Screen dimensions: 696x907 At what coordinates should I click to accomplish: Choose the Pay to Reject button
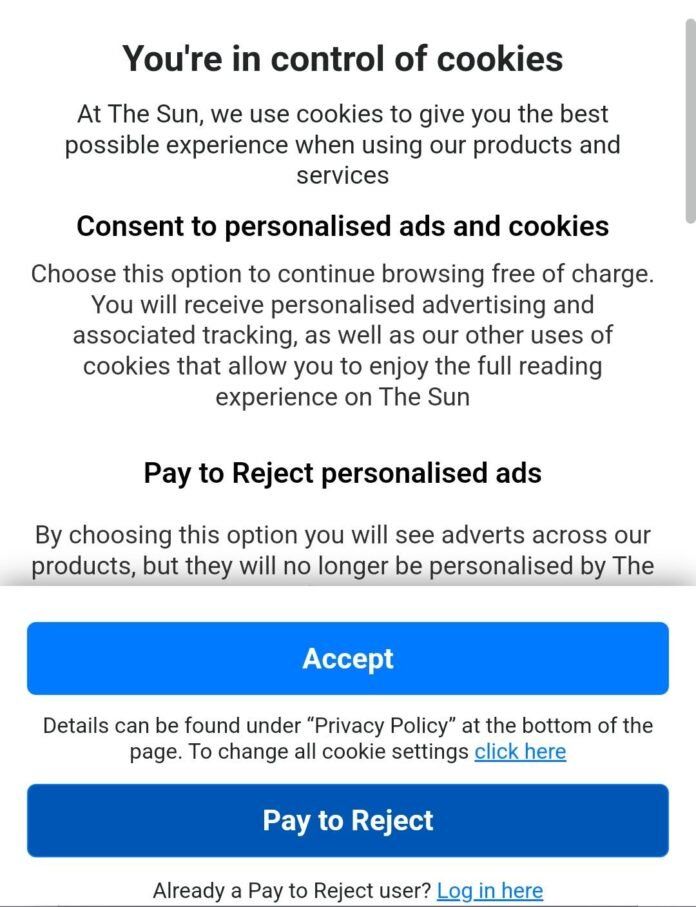click(347, 821)
